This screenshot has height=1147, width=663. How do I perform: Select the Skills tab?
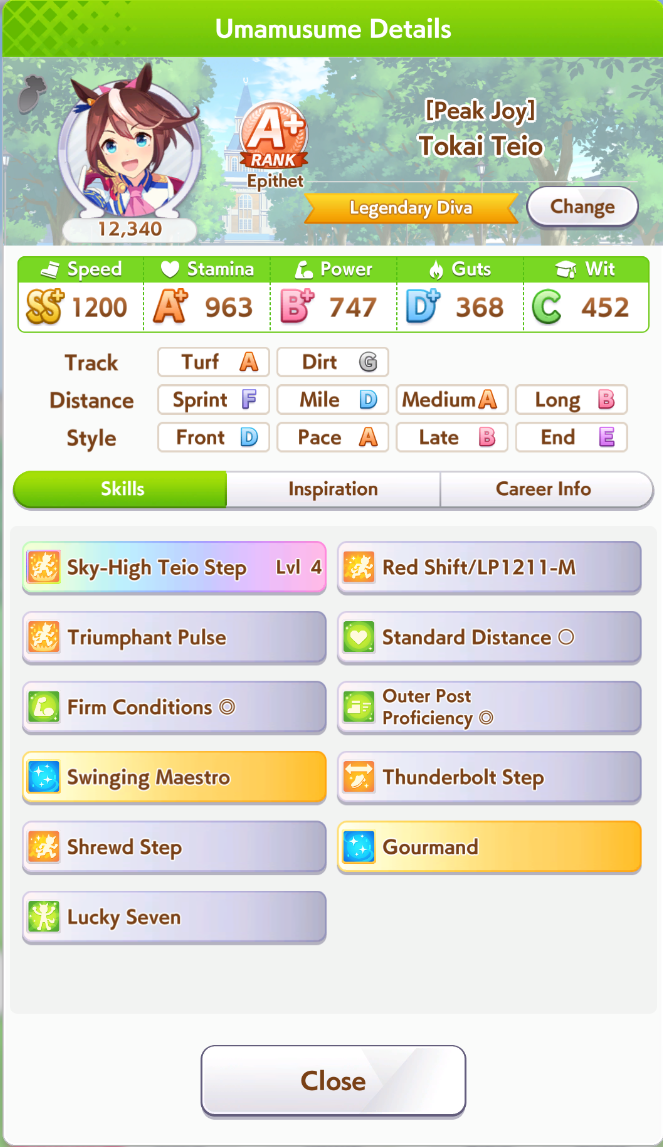click(x=121, y=489)
